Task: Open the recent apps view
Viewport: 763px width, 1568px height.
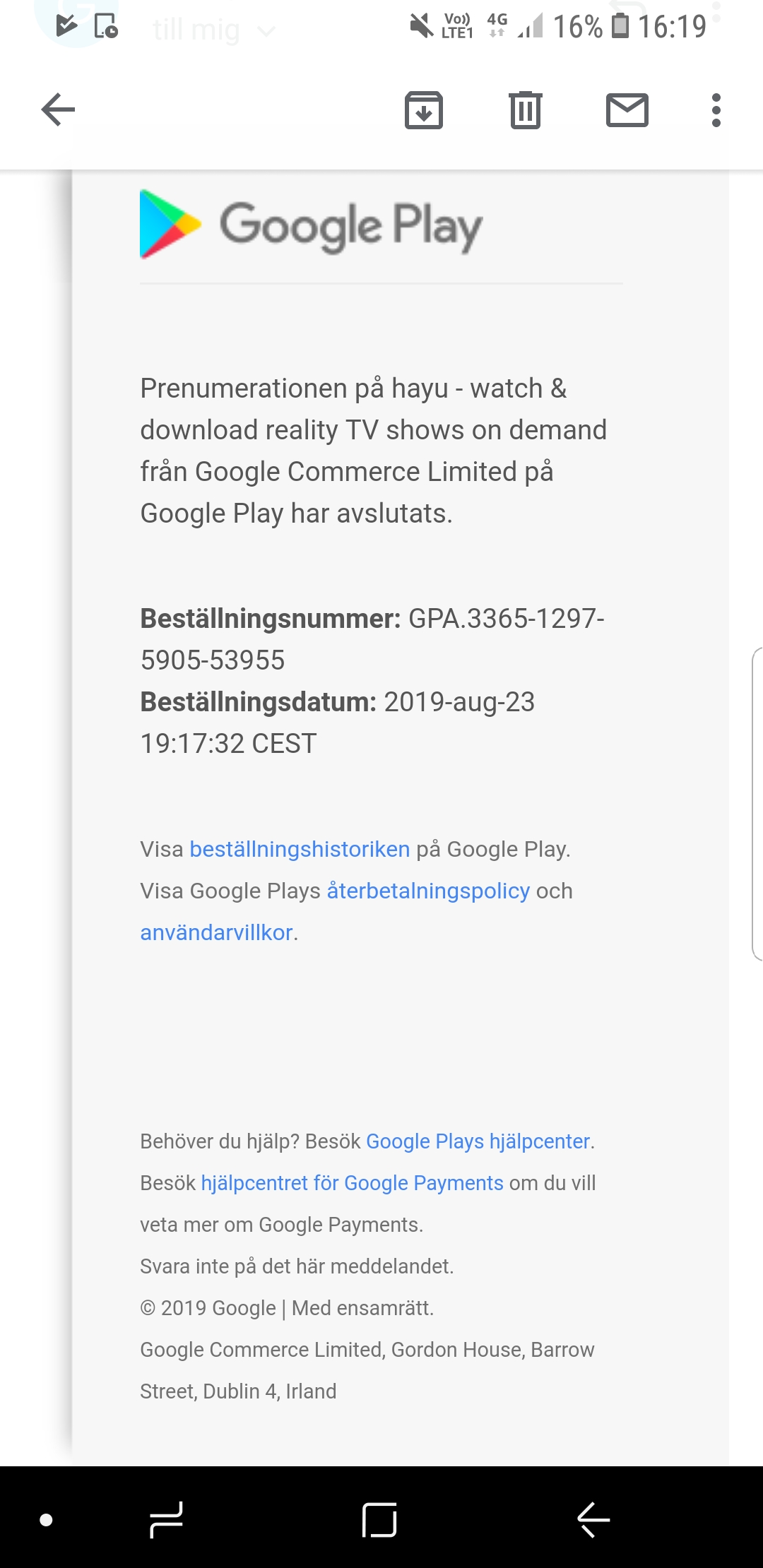Action: (167, 1519)
